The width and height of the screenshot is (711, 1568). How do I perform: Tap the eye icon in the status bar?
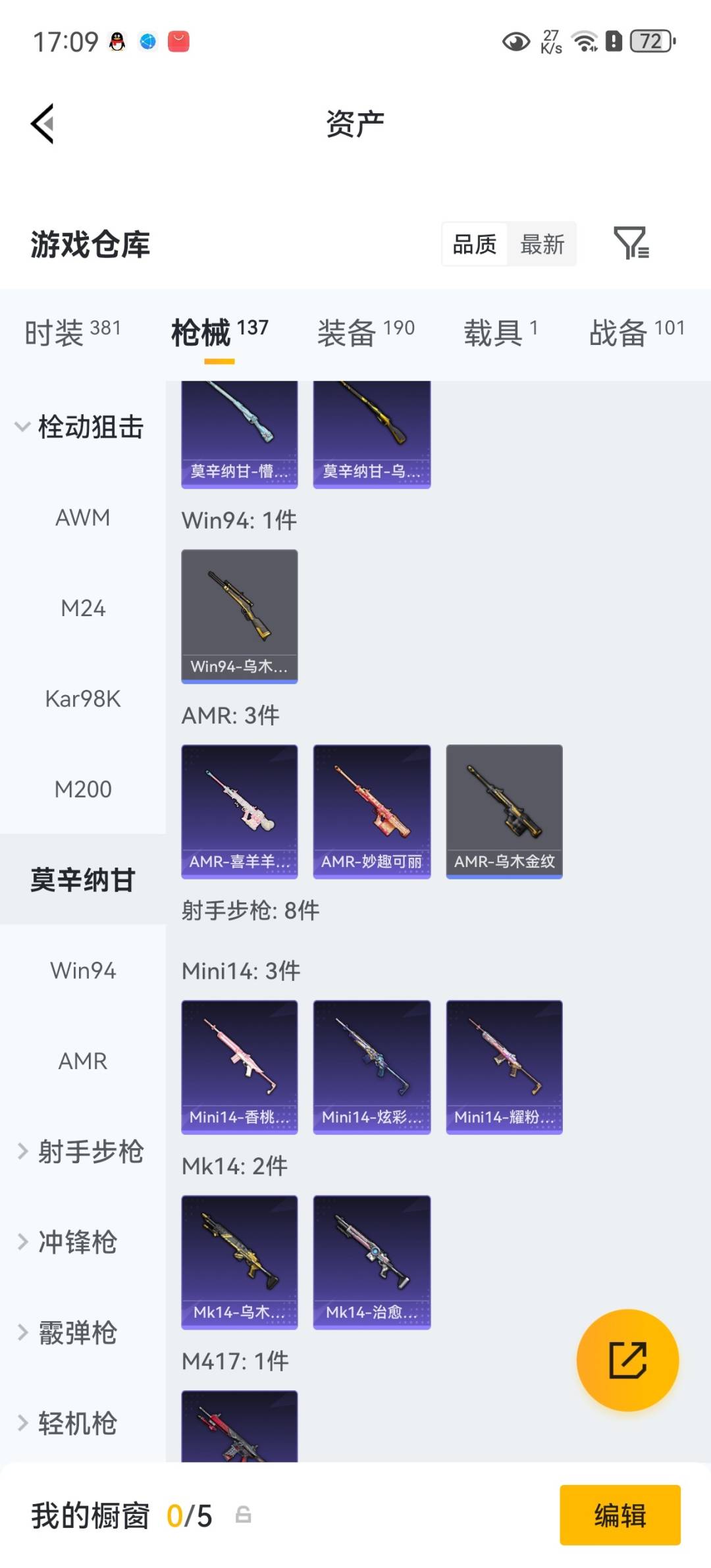tap(517, 41)
